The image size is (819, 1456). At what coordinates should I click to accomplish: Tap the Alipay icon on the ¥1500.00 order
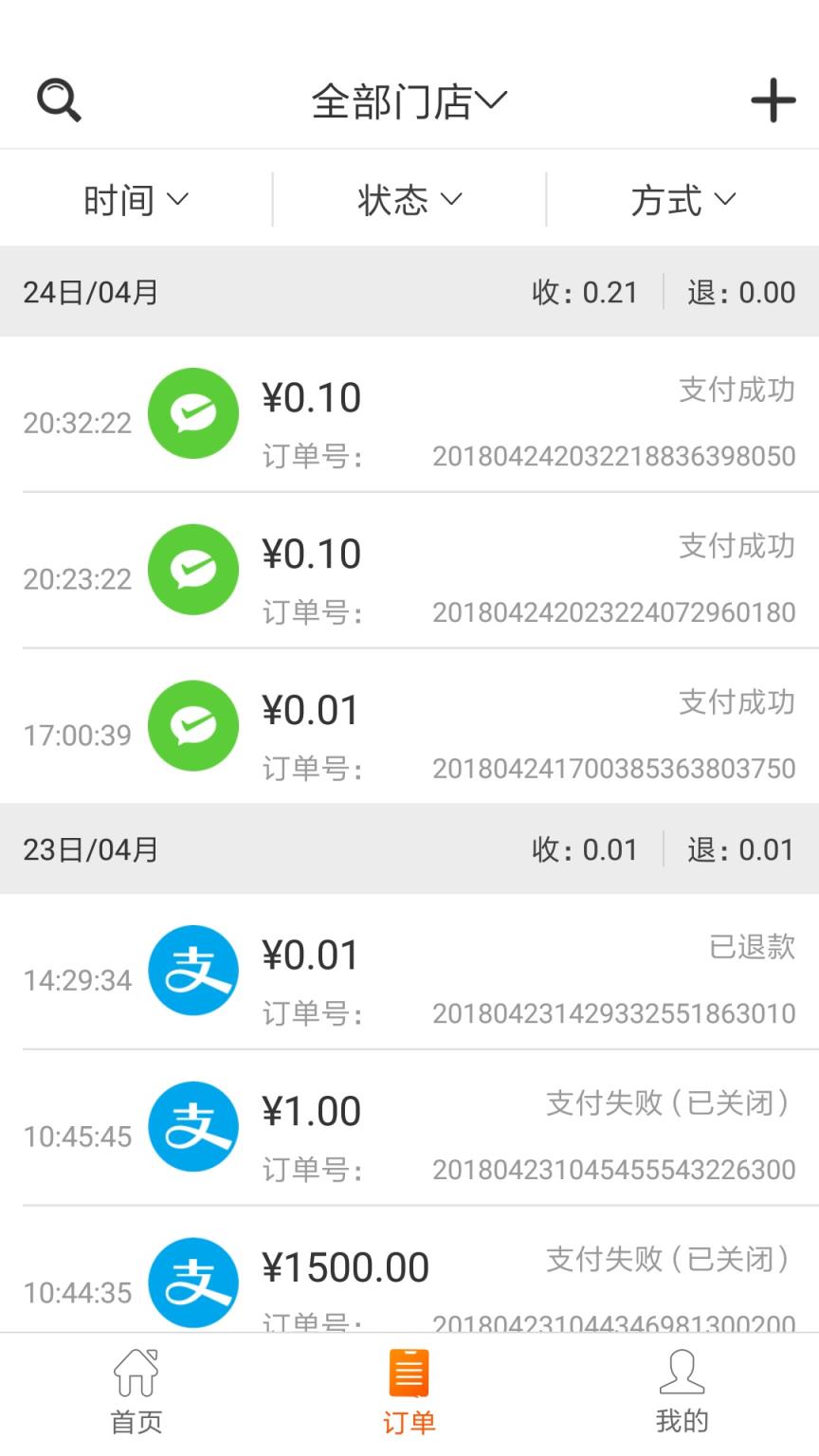coord(193,1282)
